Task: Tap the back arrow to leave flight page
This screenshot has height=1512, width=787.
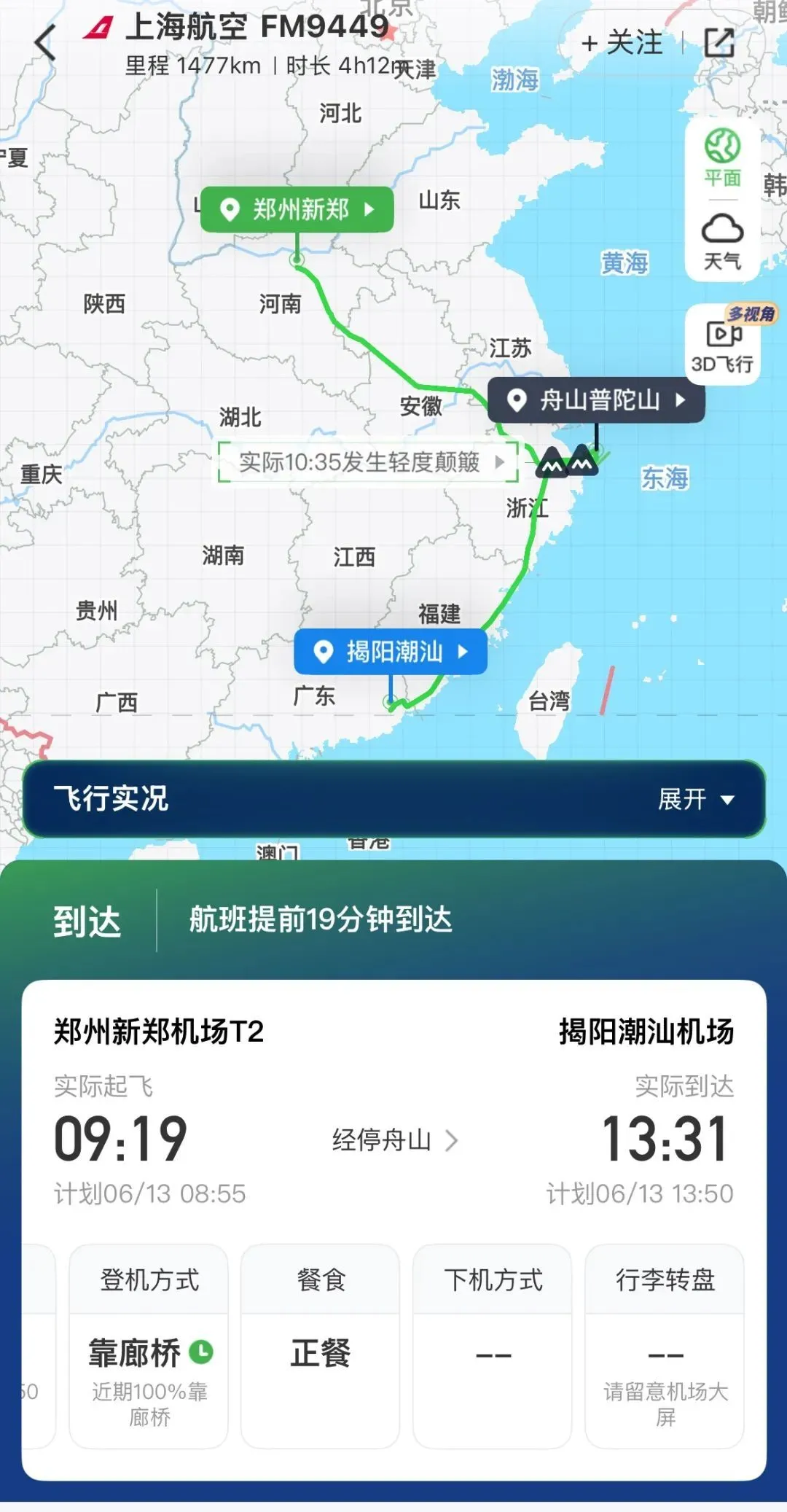Action: 44,42
